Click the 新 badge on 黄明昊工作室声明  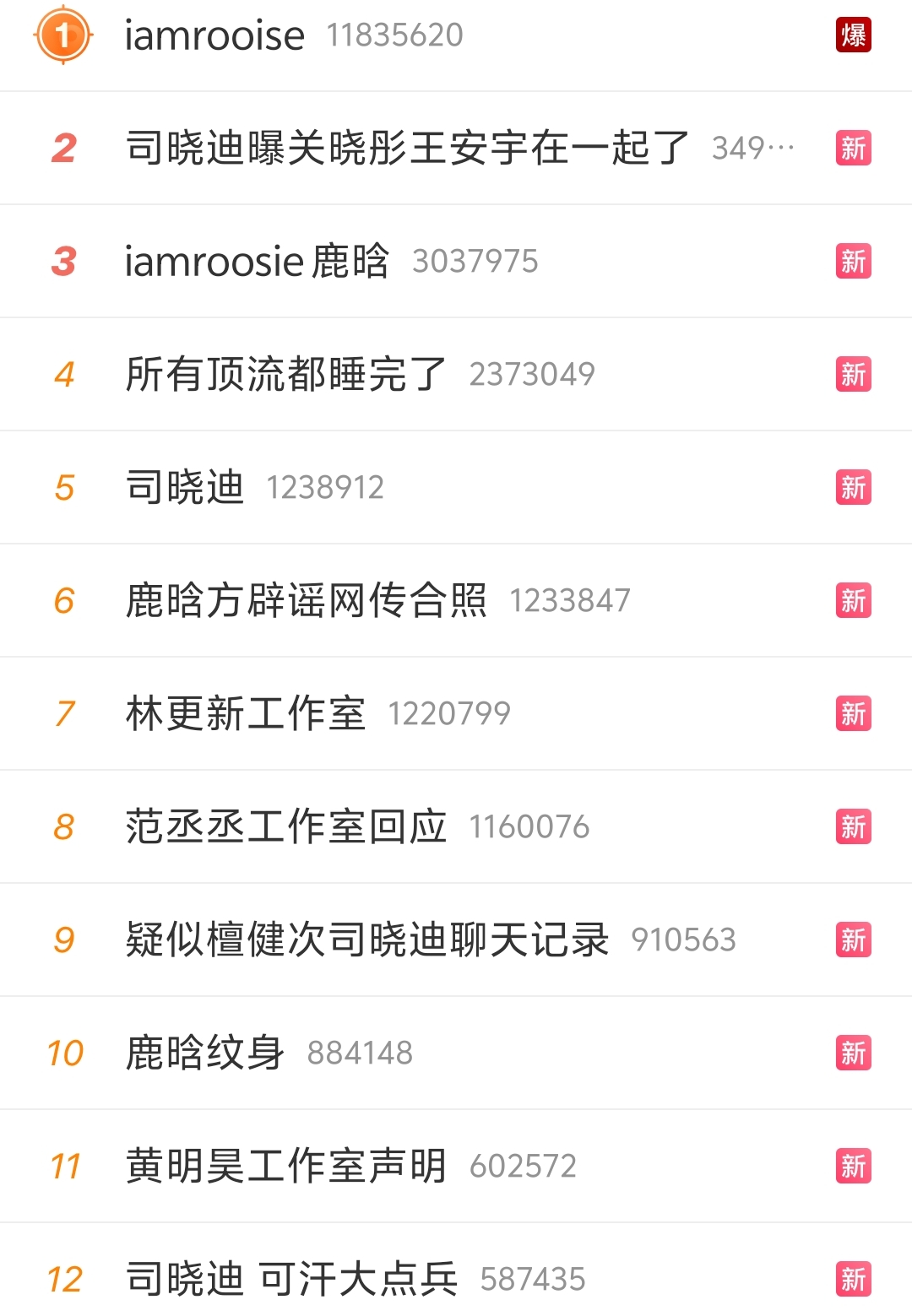click(x=854, y=1166)
